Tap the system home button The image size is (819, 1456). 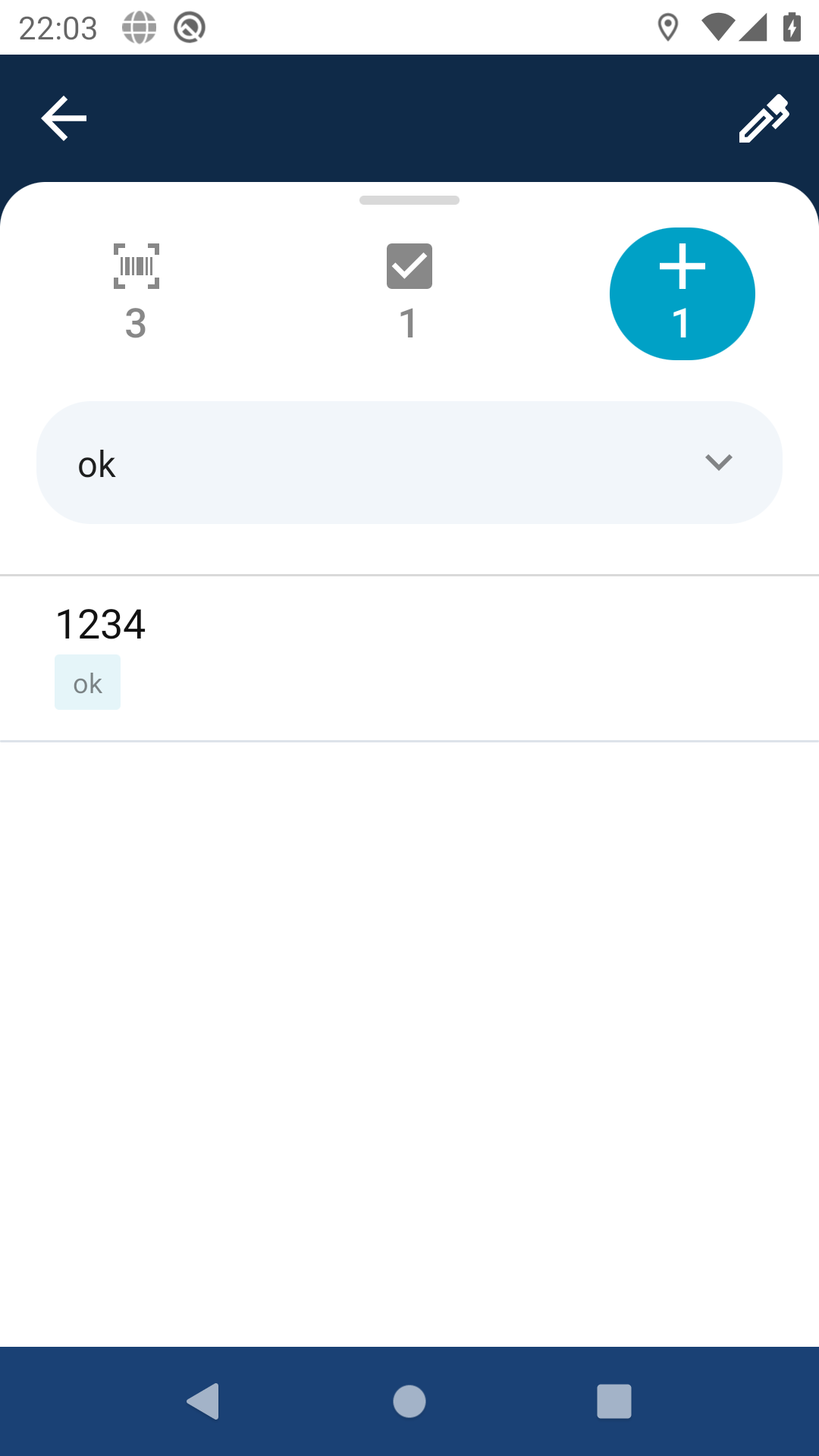[x=409, y=1401]
